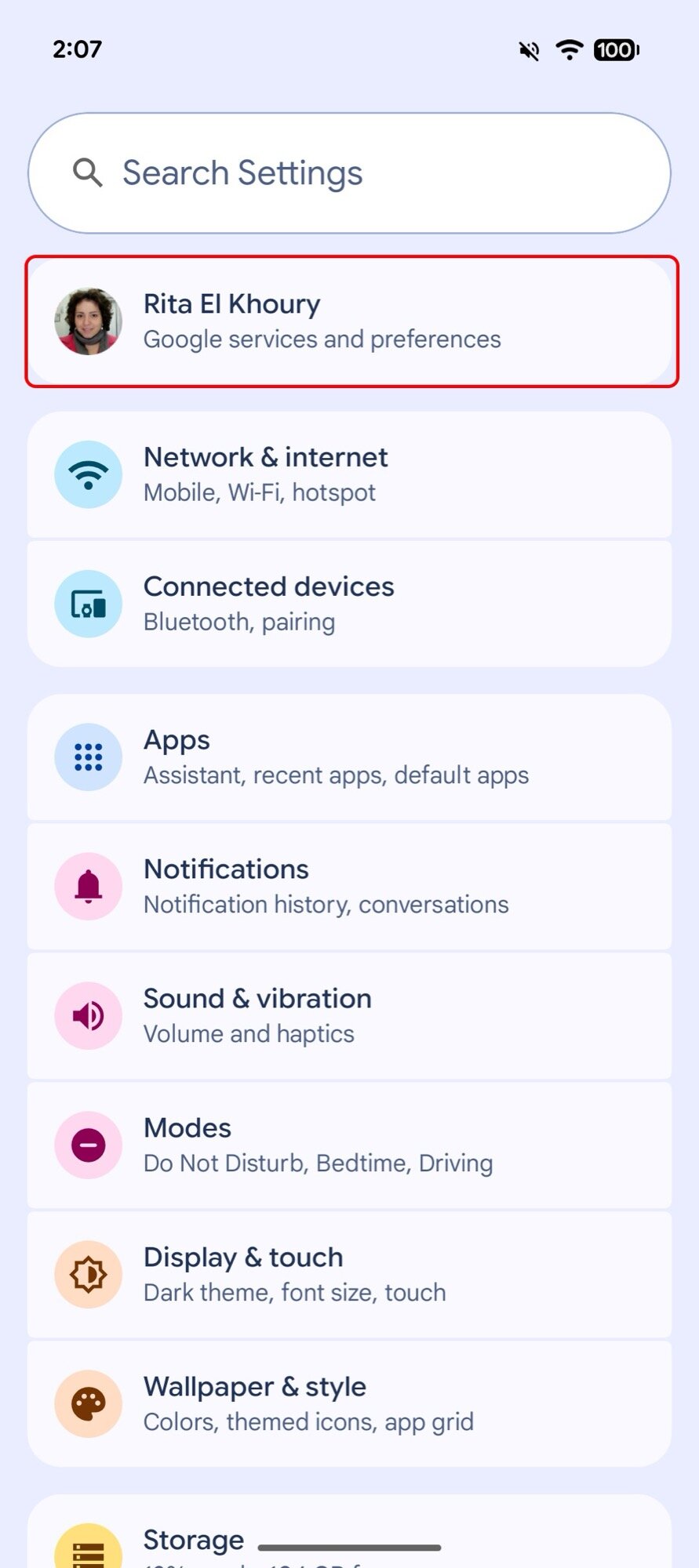699x1568 pixels.
Task: Open the Network & internet settings
Action: tap(350, 474)
